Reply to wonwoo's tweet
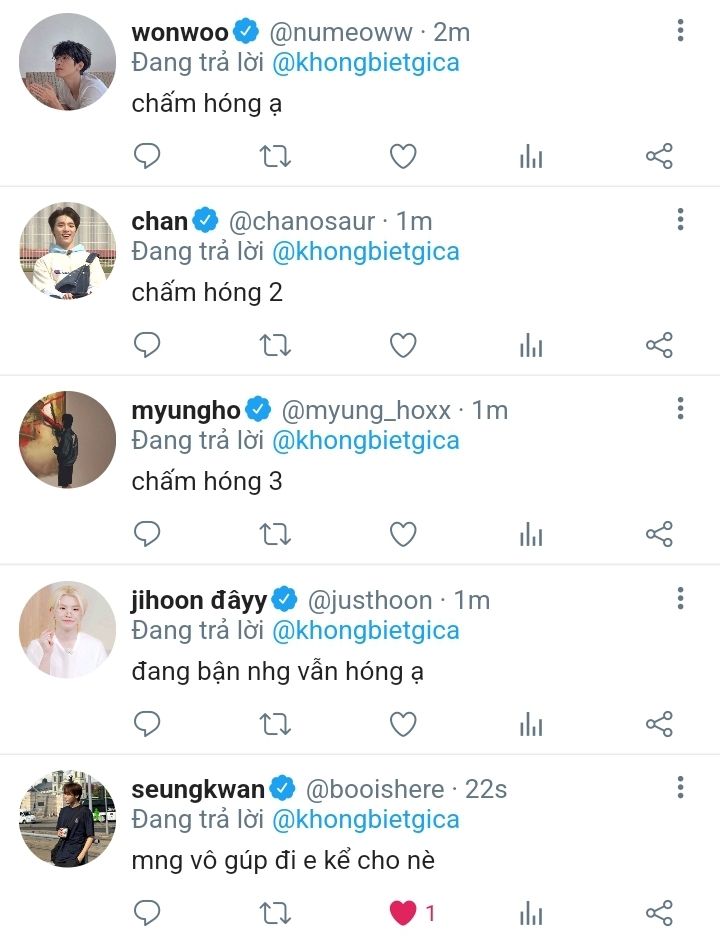 pyautogui.click(x=147, y=156)
